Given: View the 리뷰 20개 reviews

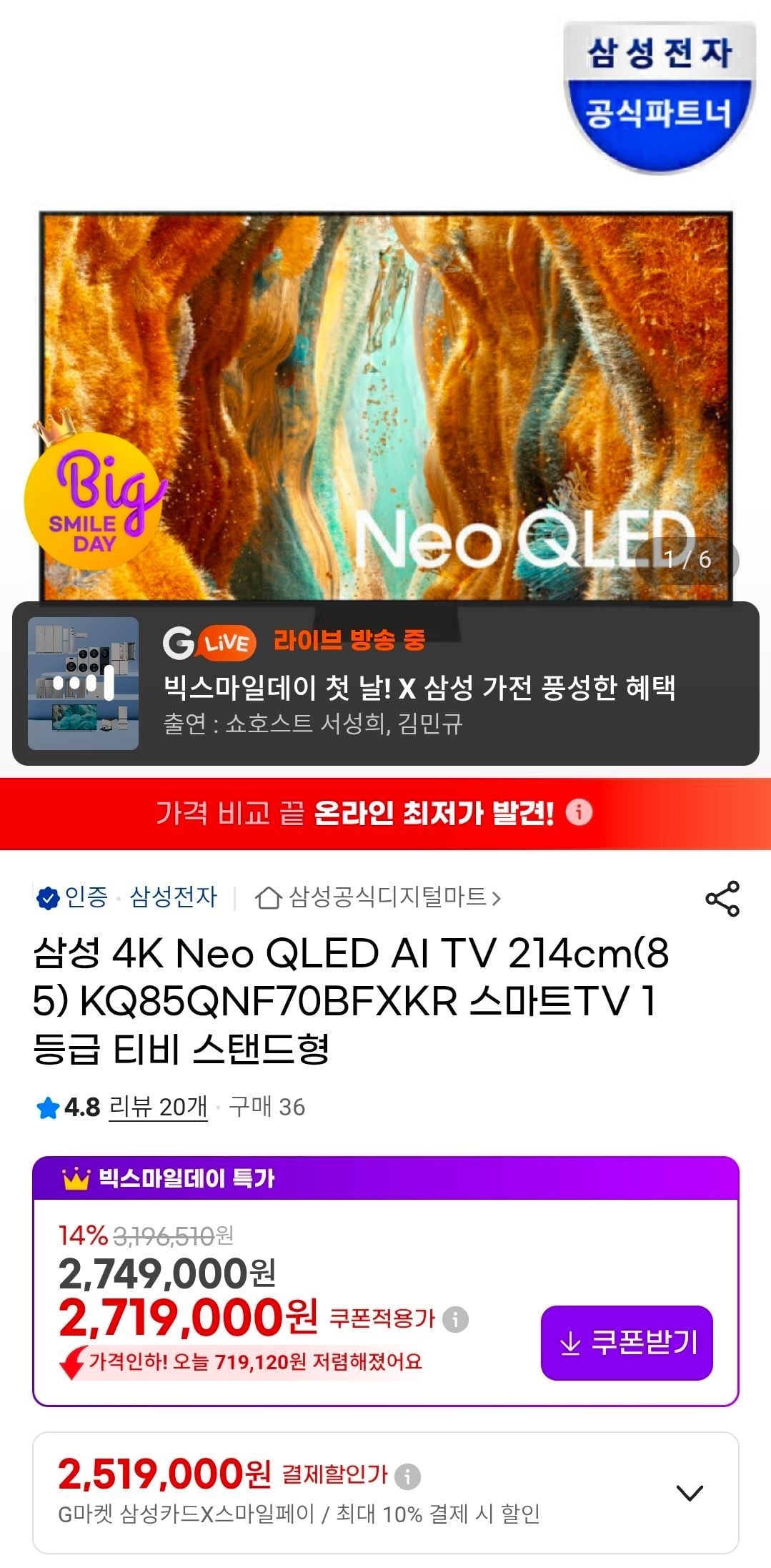Looking at the screenshot, I should [158, 1107].
